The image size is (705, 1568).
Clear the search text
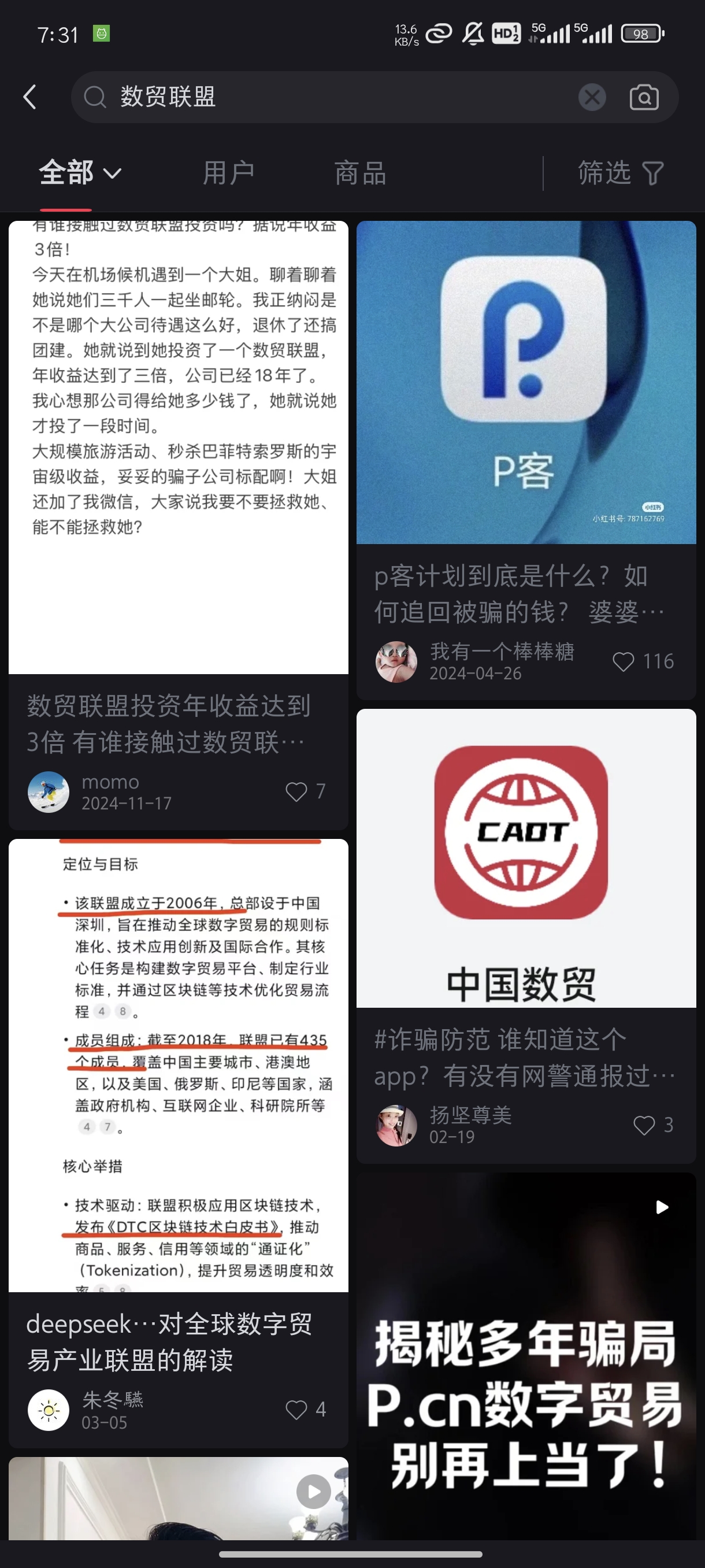pyautogui.click(x=592, y=97)
